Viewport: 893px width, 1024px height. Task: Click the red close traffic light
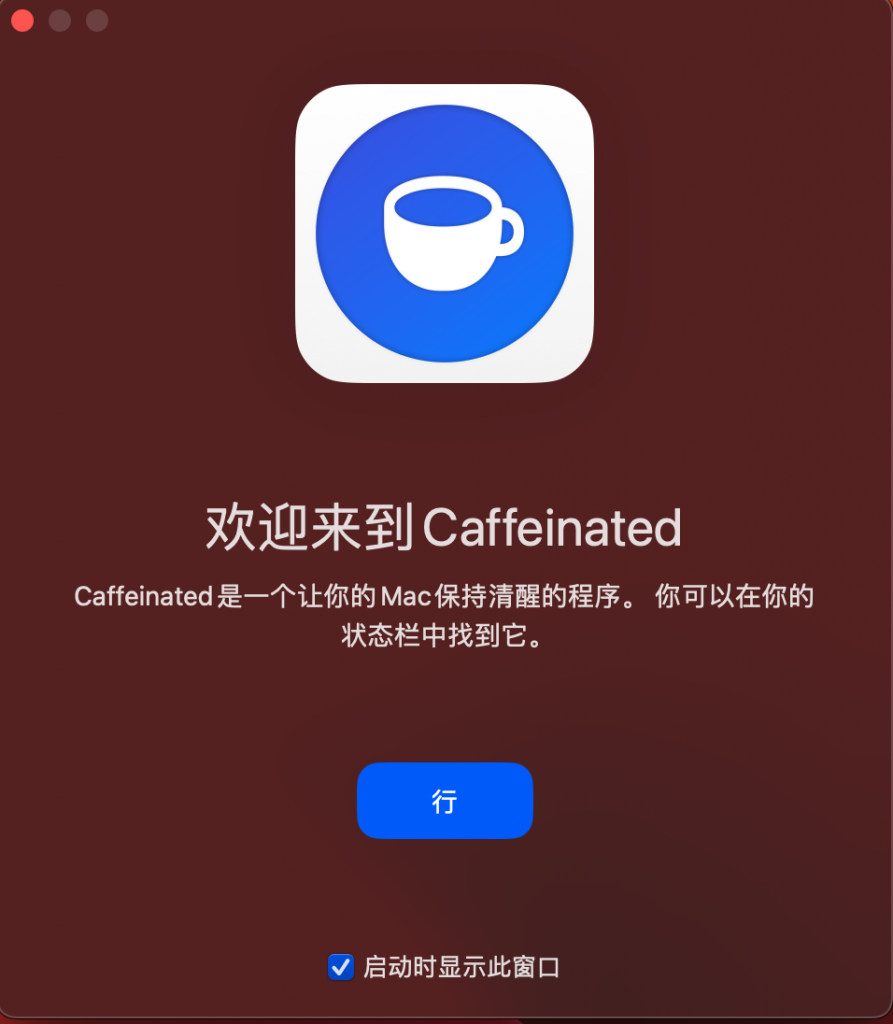coord(21,20)
